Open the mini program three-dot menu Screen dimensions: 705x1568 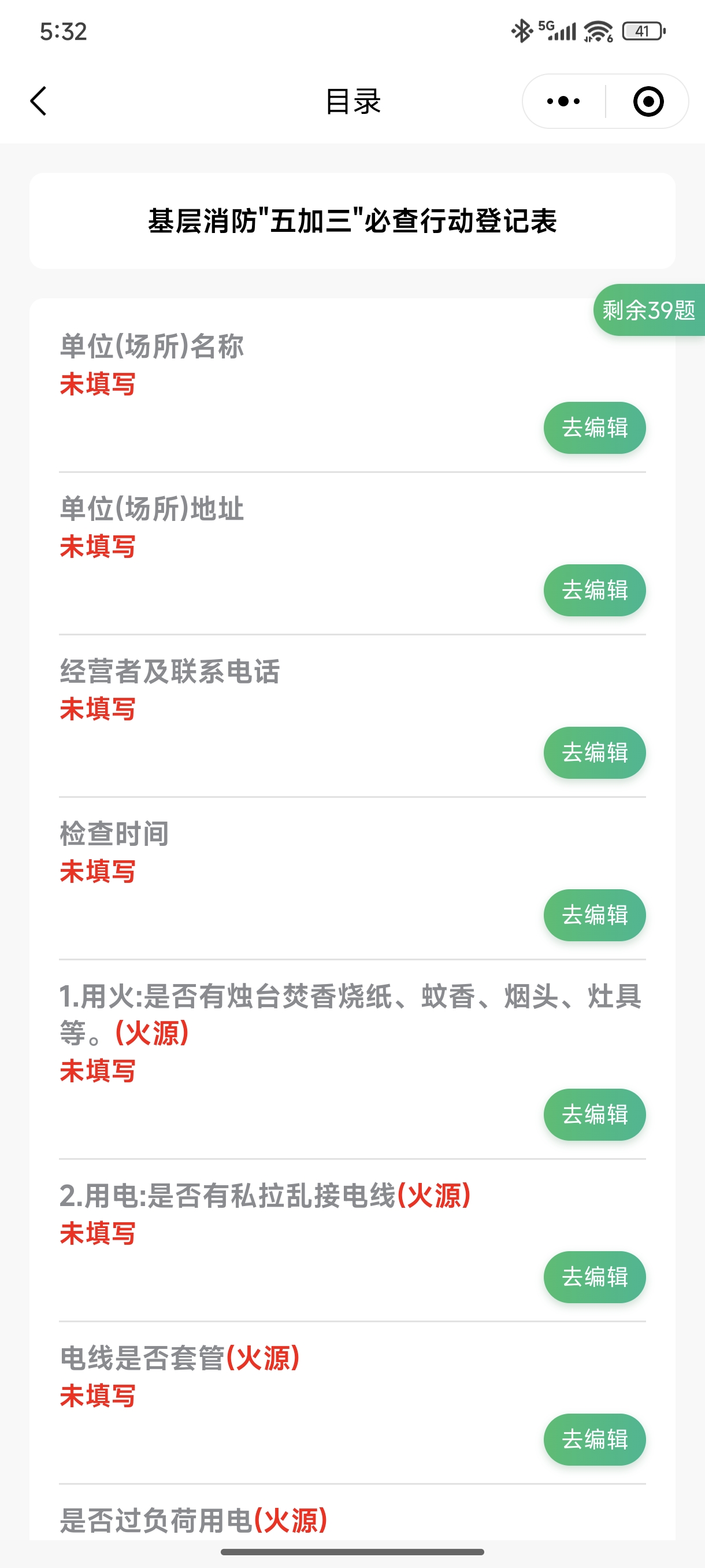[563, 101]
